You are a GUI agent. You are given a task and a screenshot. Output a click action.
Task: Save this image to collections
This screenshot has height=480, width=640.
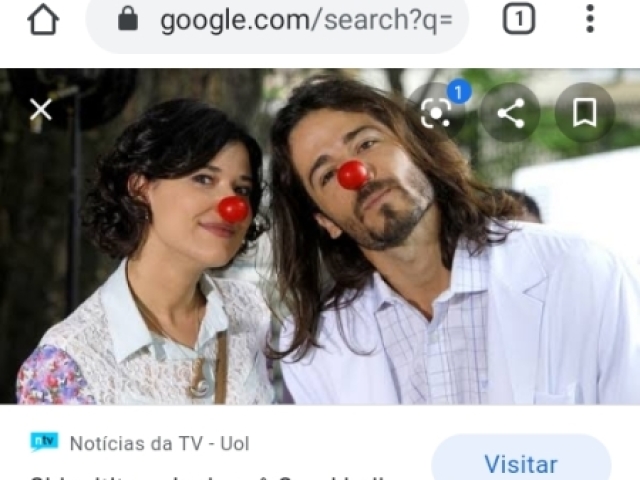(x=585, y=113)
